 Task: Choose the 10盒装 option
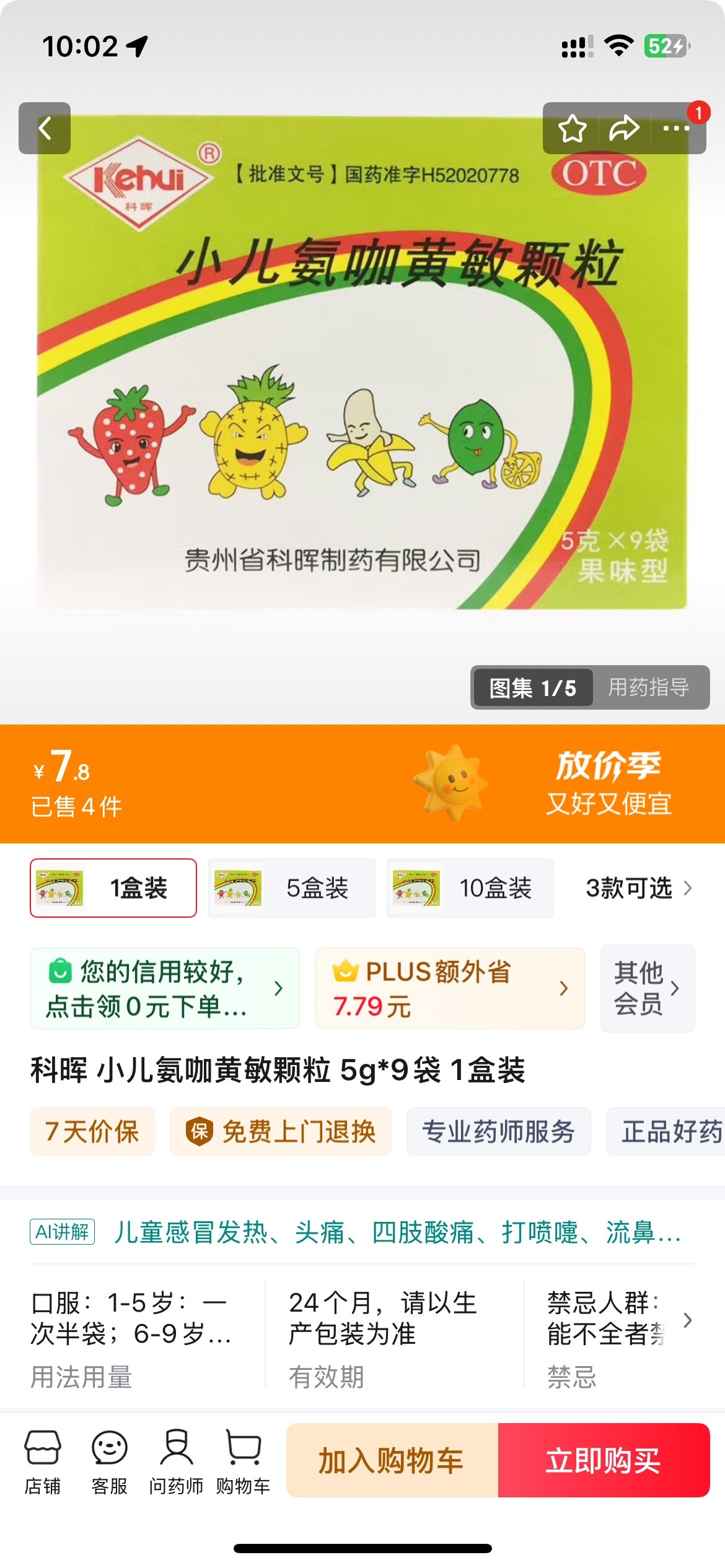click(470, 888)
